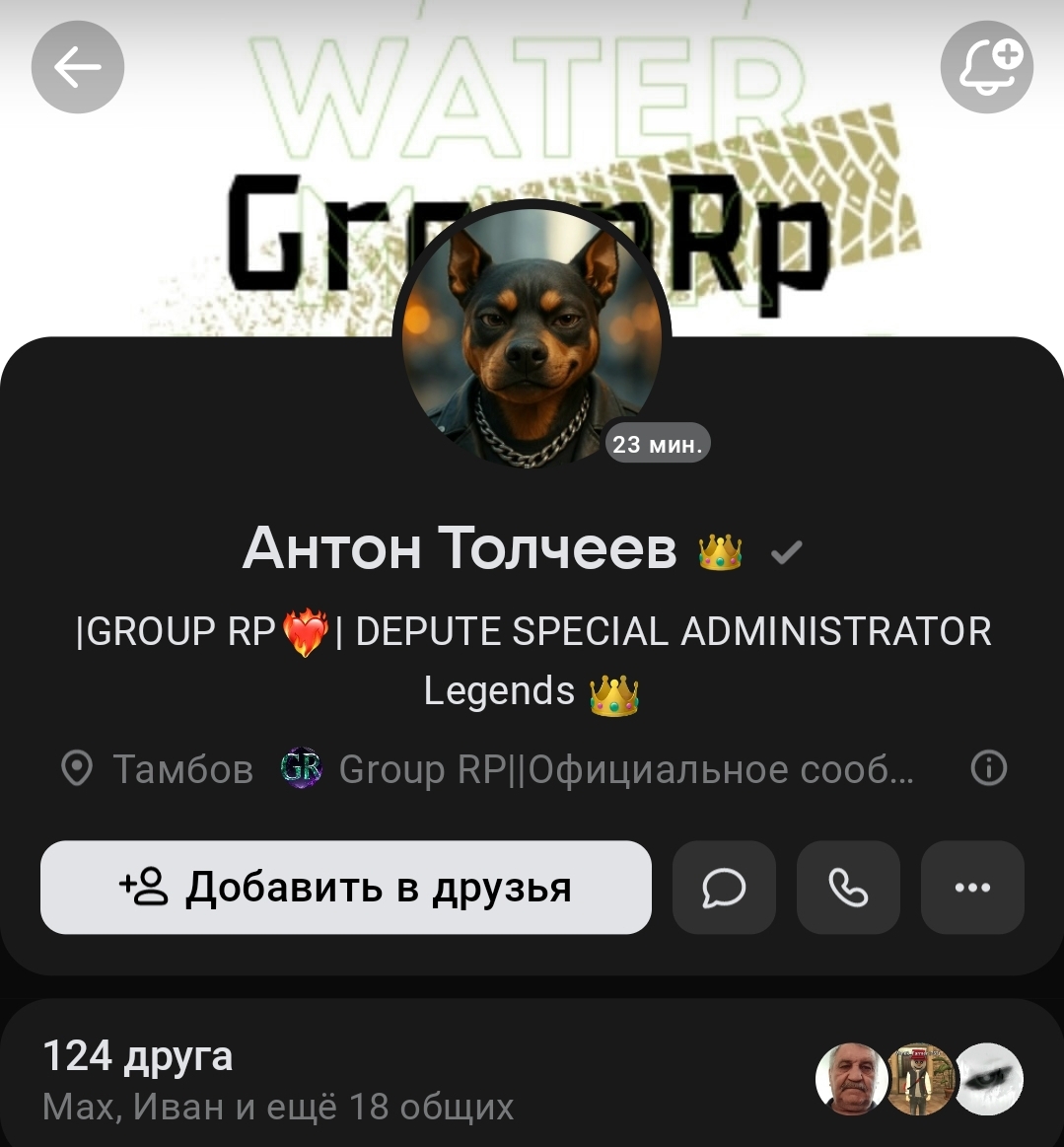Open the 124 друга friends list
This screenshot has height=1147, width=1064.
pyautogui.click(x=139, y=1055)
